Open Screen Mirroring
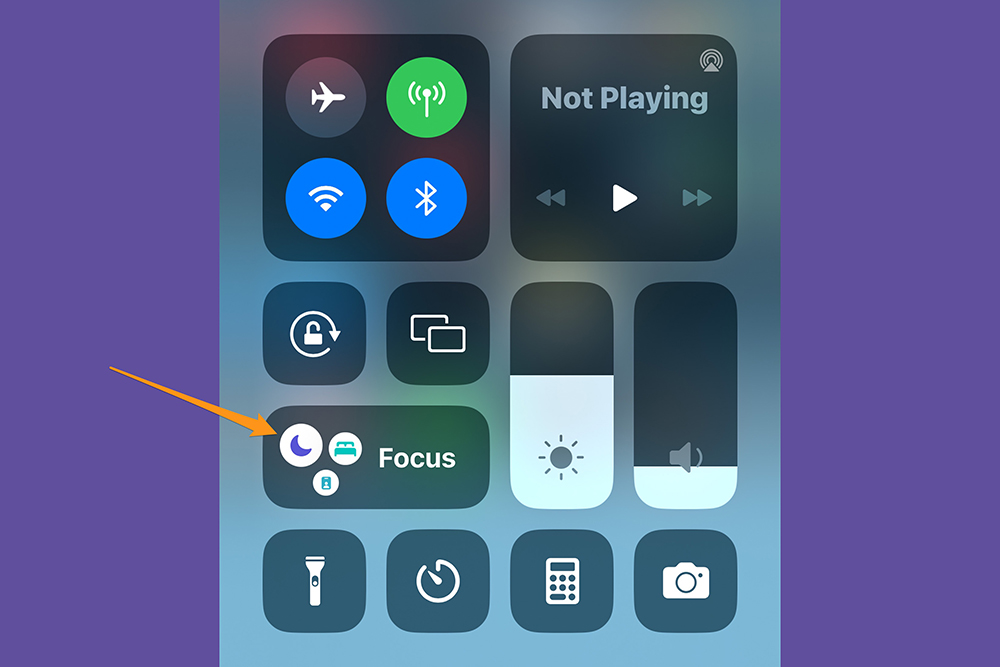This screenshot has height=667, width=1000. 438,333
